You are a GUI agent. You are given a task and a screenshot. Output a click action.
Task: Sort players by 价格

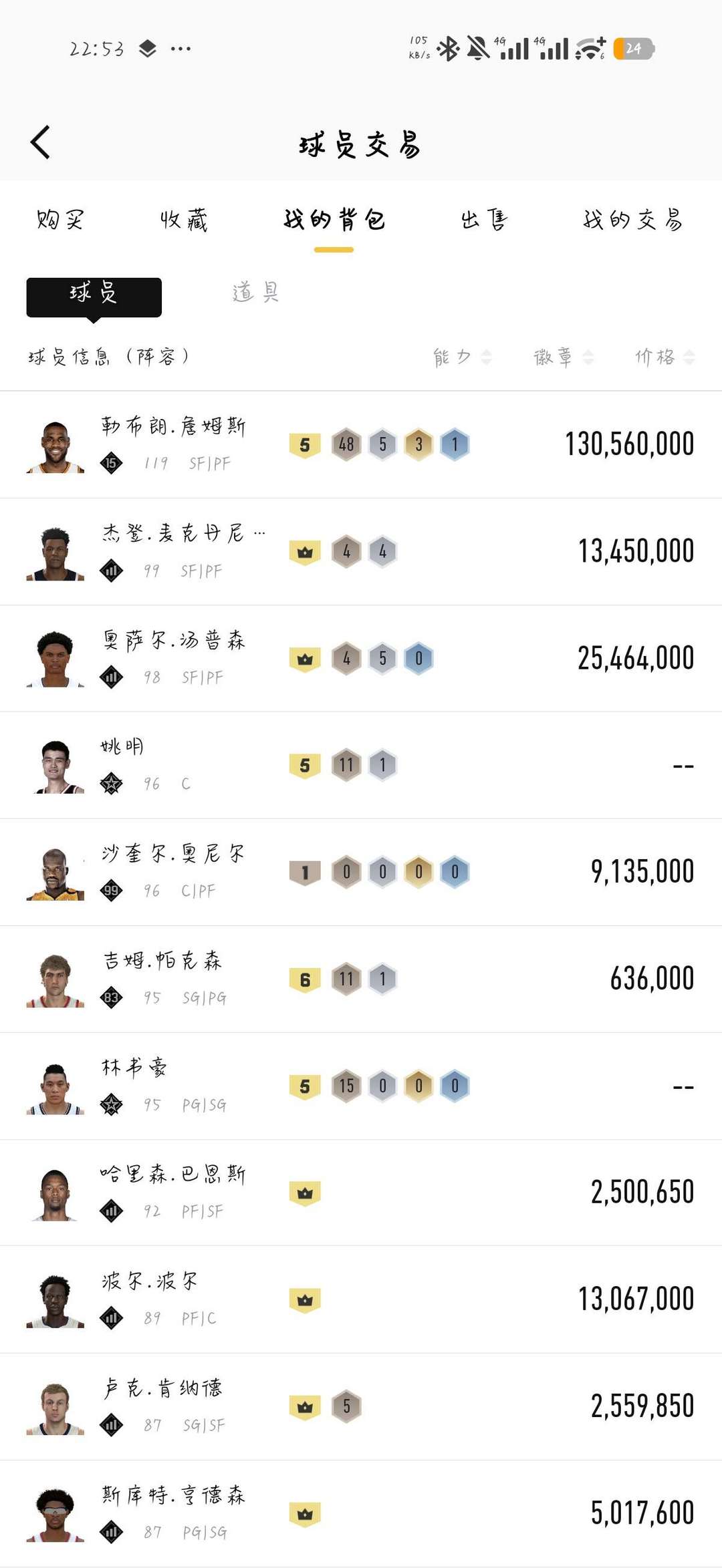(665, 357)
